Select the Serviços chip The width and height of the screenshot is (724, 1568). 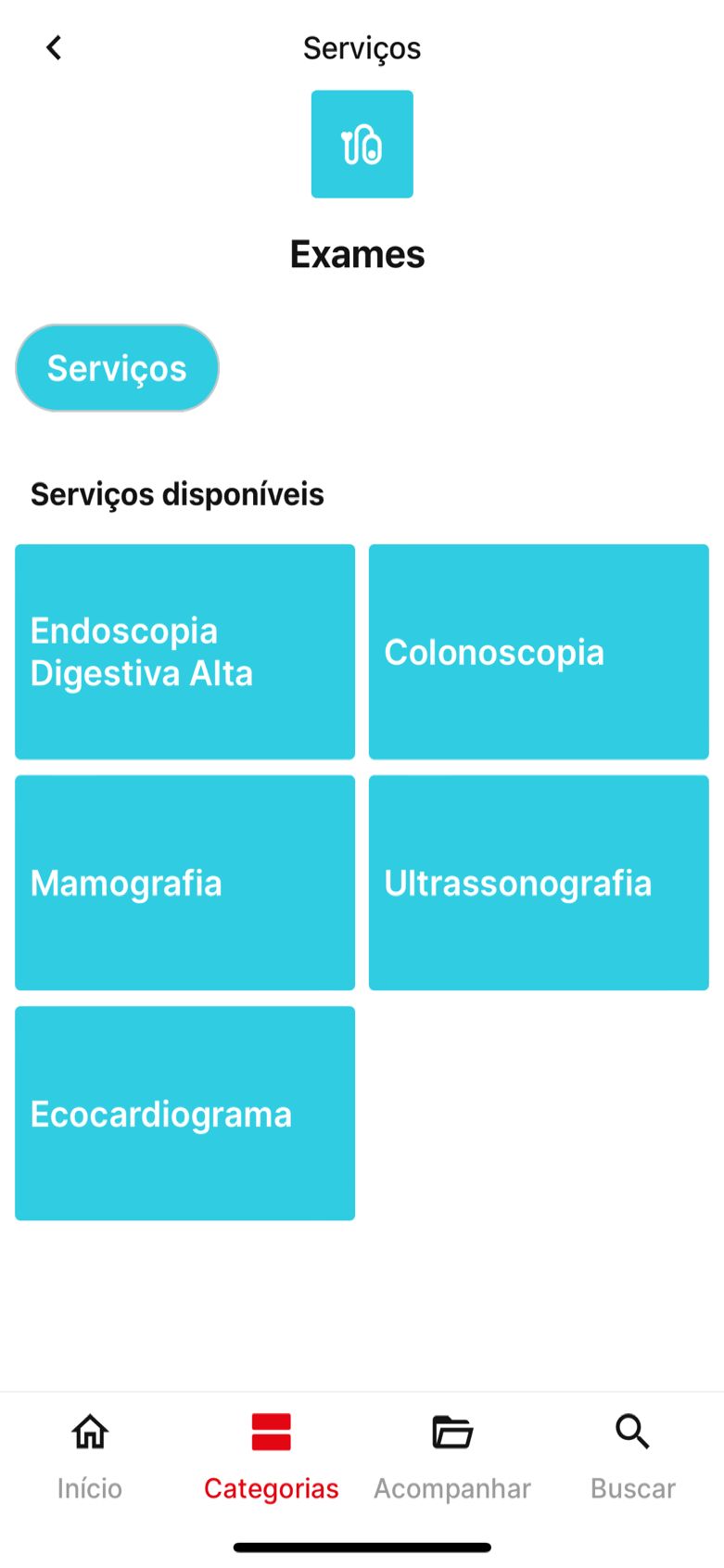[x=117, y=368]
